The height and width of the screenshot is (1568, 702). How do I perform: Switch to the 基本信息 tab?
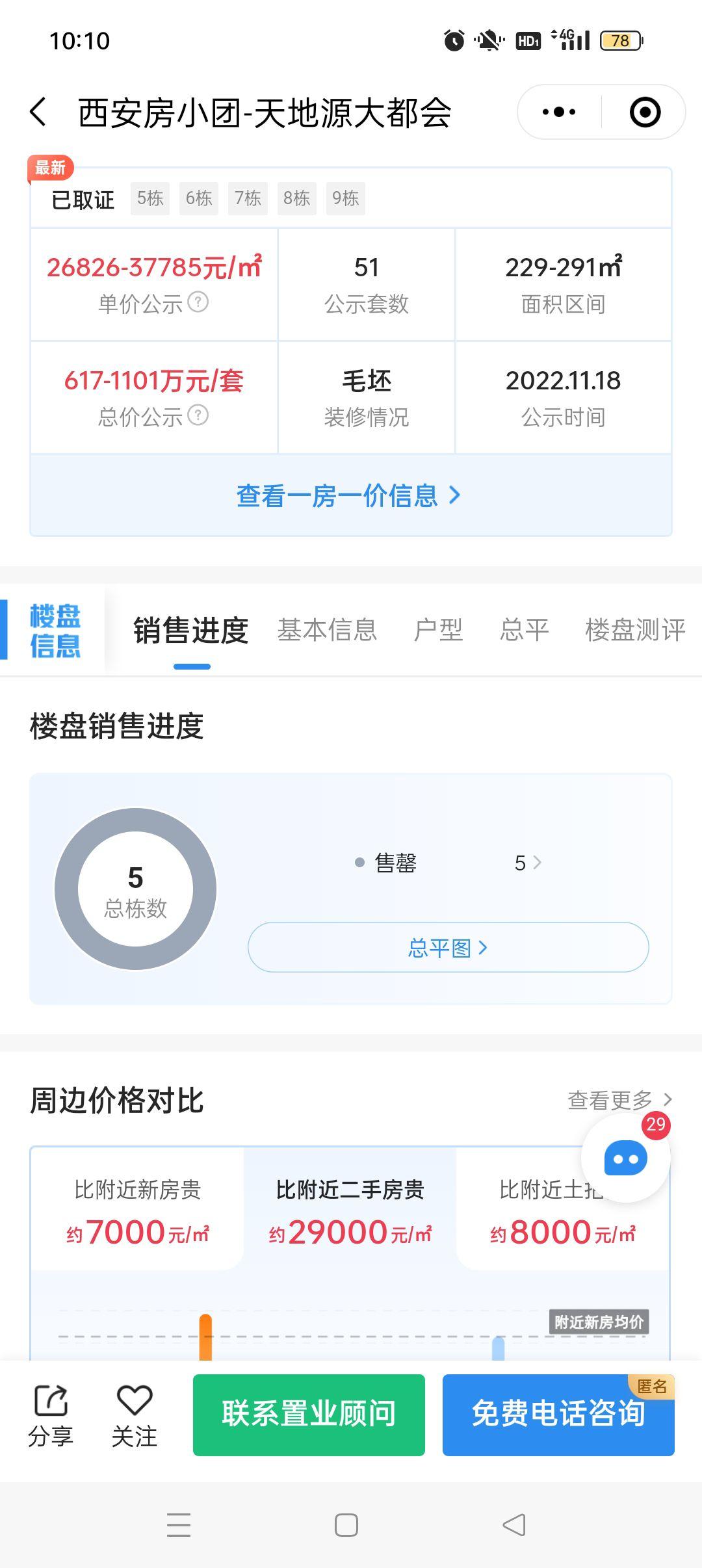tap(327, 630)
